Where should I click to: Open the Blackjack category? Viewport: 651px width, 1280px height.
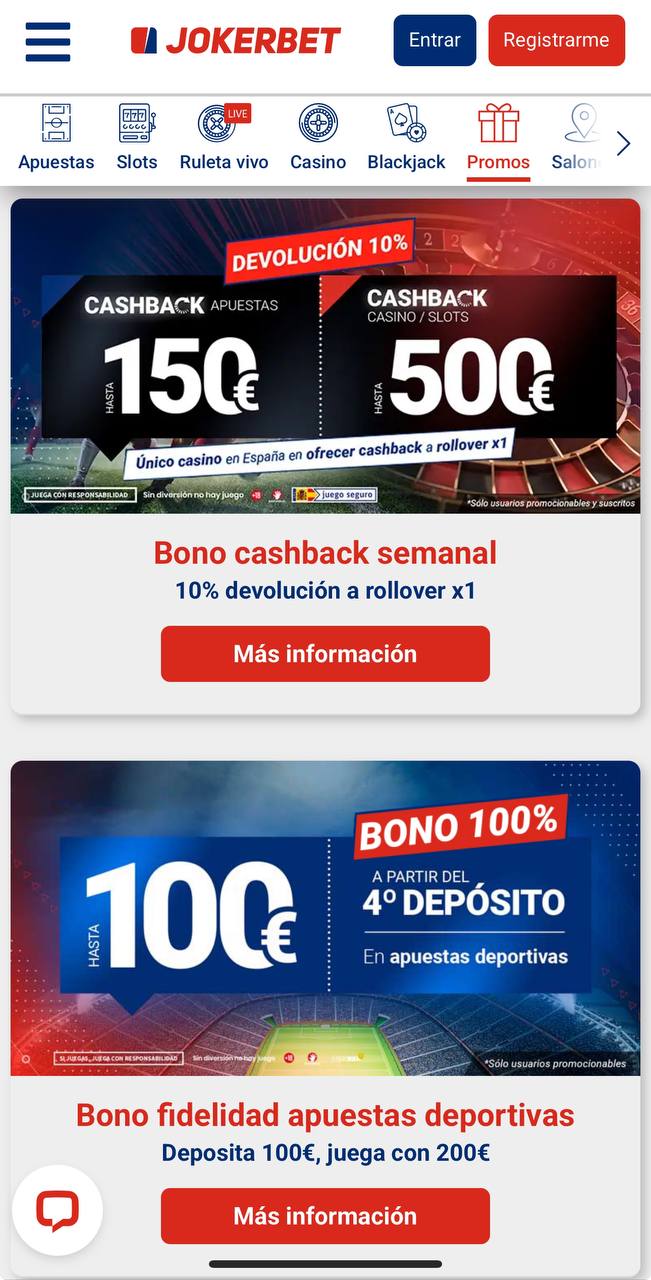[x=406, y=137]
